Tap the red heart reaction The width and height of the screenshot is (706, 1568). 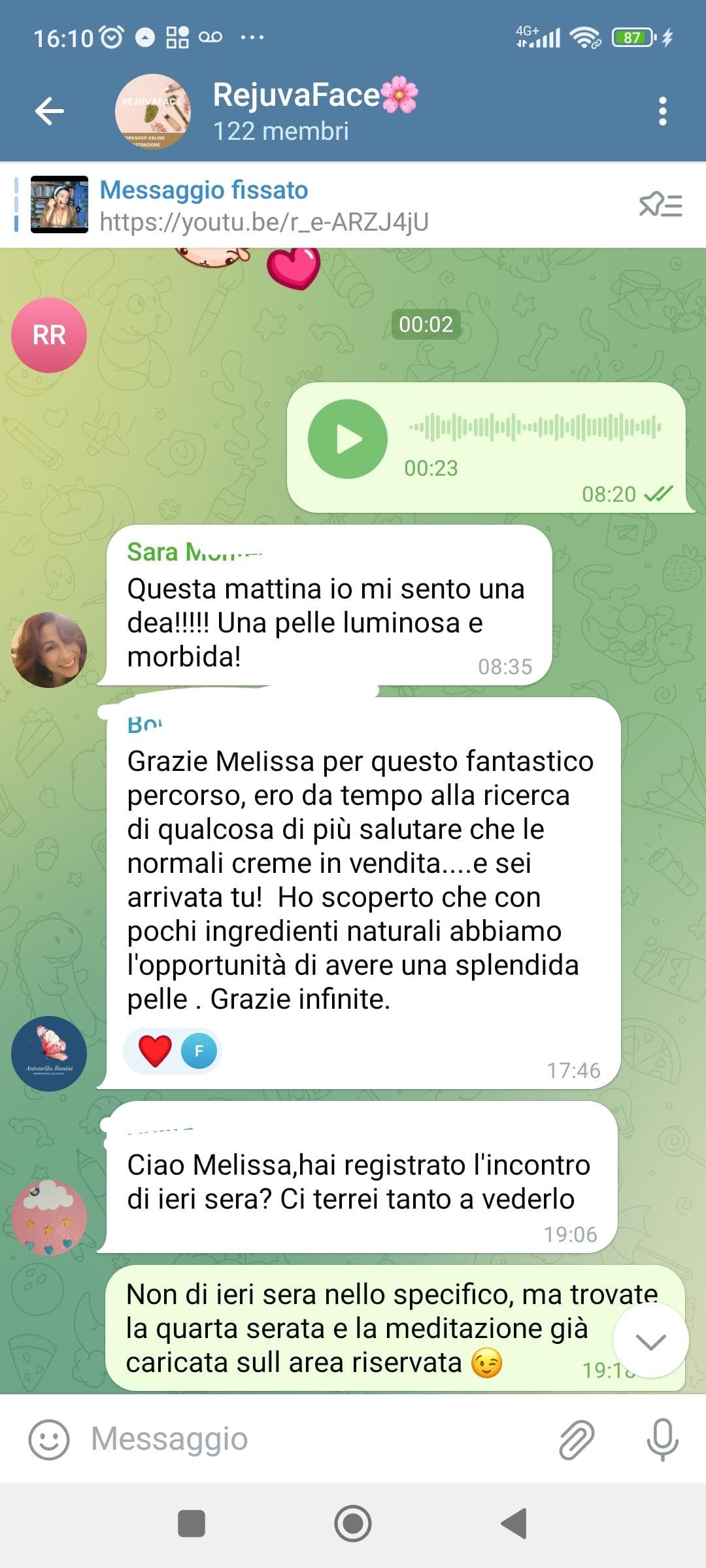[x=156, y=1051]
